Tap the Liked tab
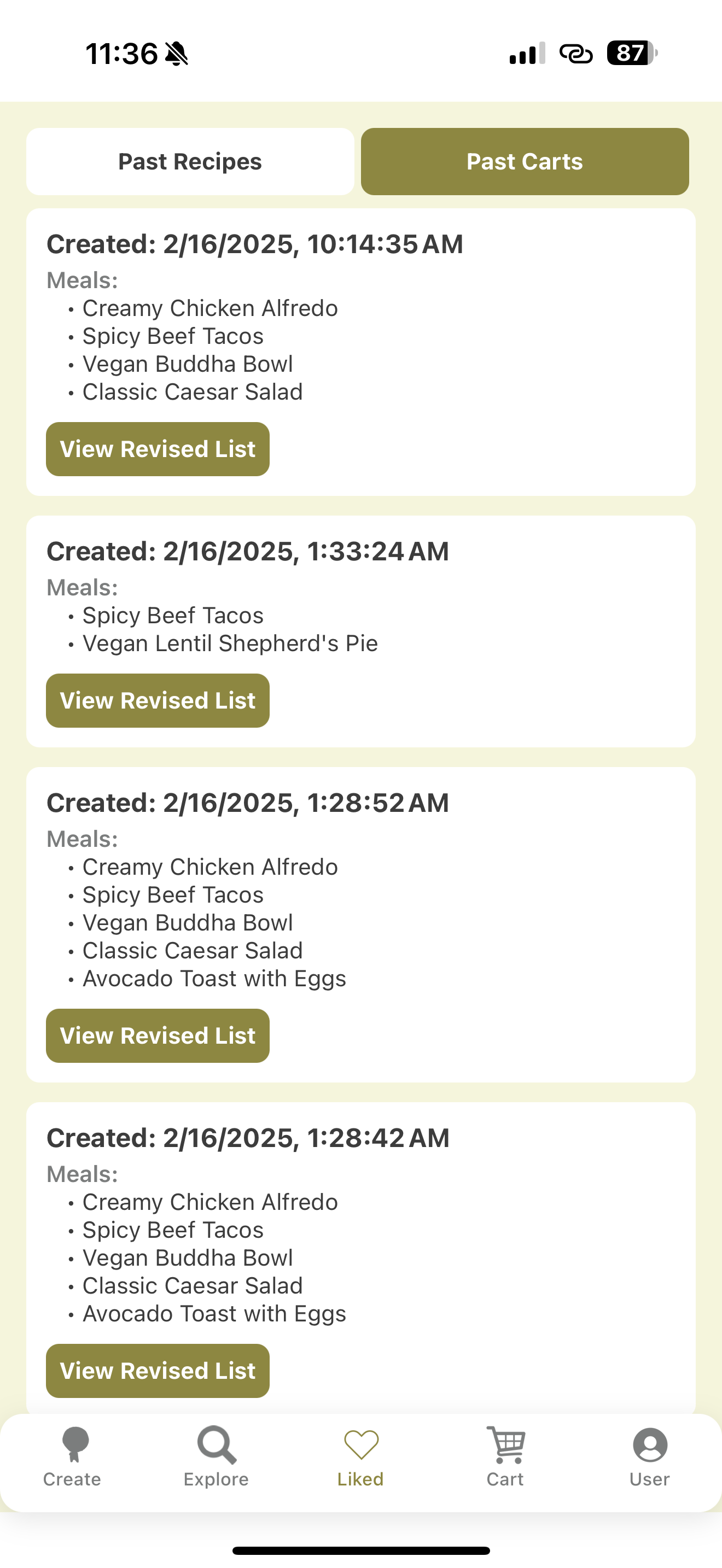 click(360, 1457)
